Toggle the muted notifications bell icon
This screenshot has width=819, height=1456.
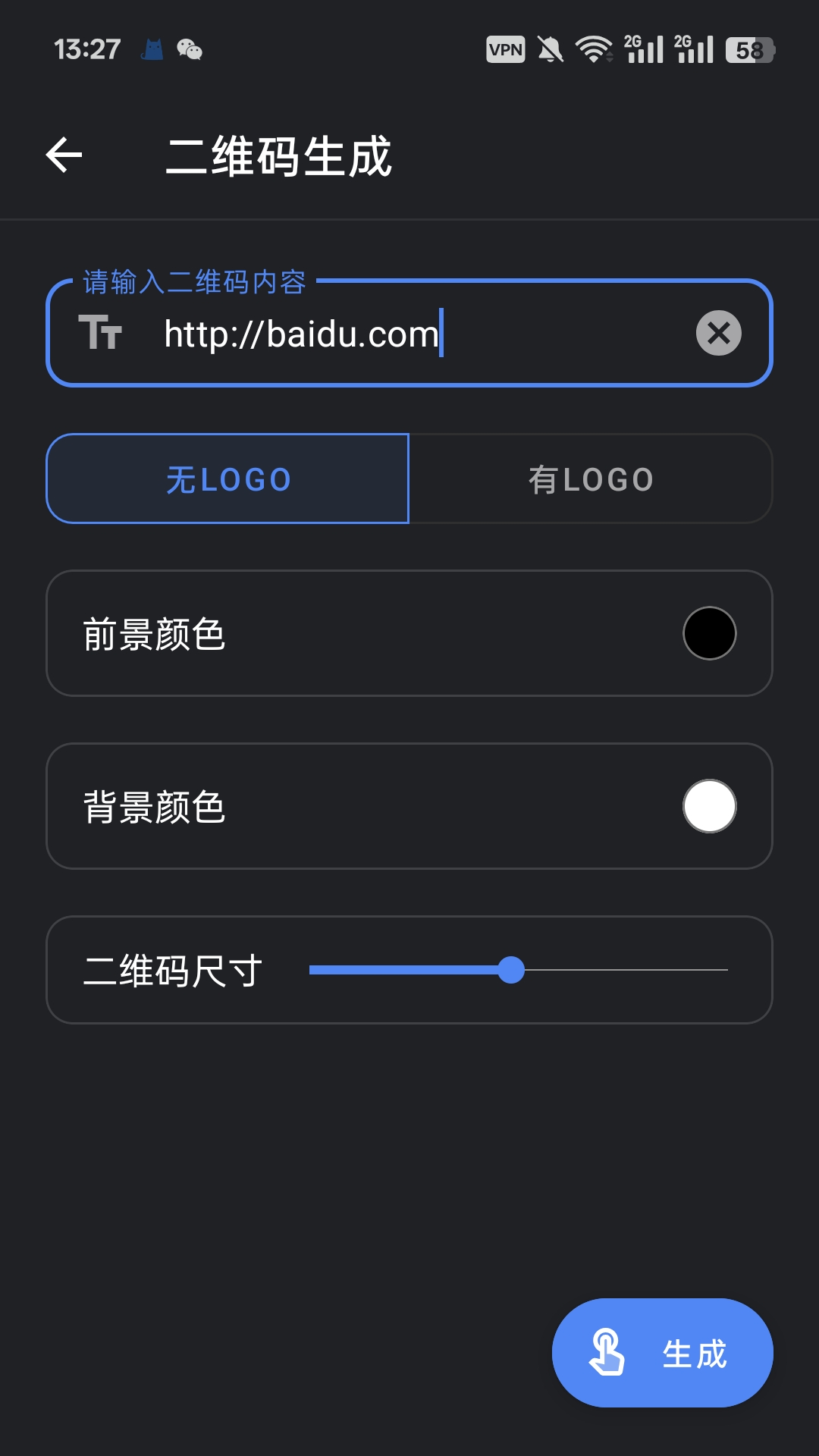548,49
